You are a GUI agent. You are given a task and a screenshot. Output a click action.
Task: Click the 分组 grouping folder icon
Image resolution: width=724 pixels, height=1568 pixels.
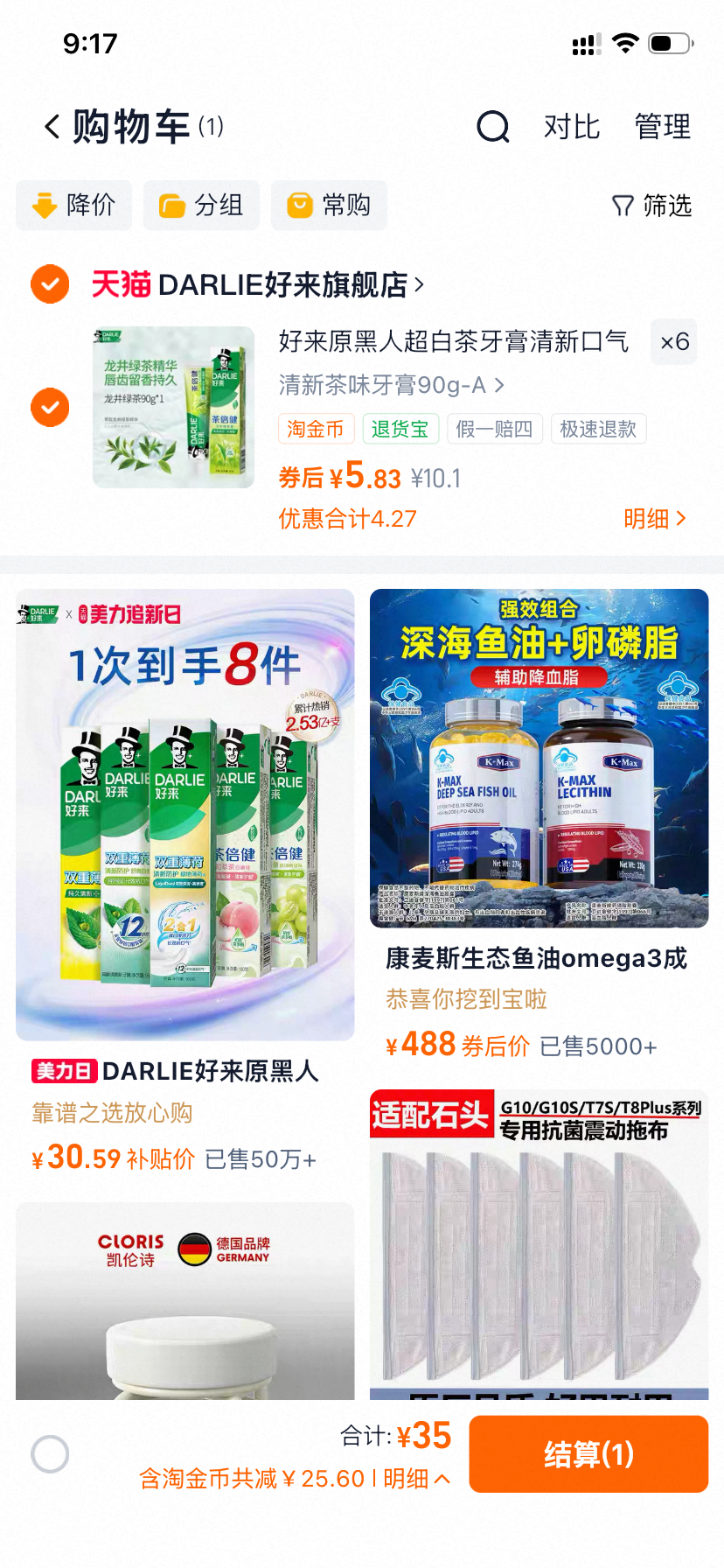pos(170,205)
